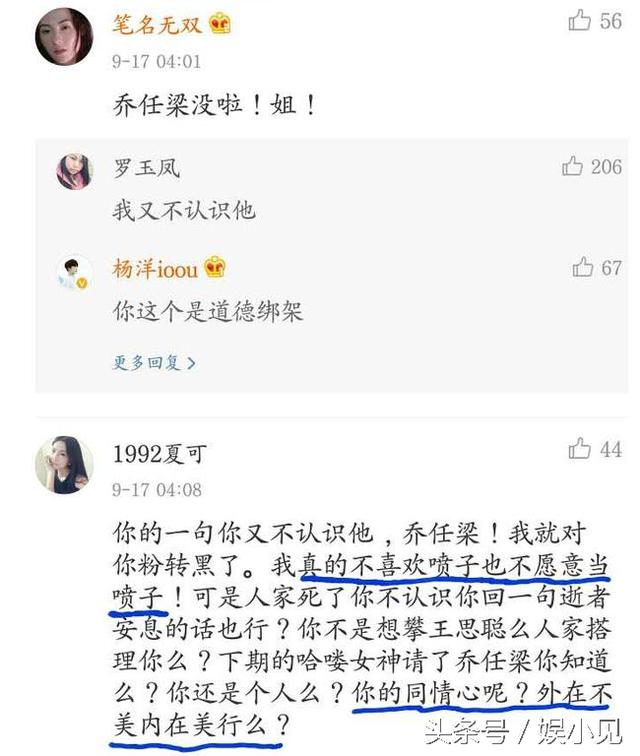Viewport: 640px width, 756px height.
Task: Visit 1992夏可's profile via avatar
Action: 64,465
